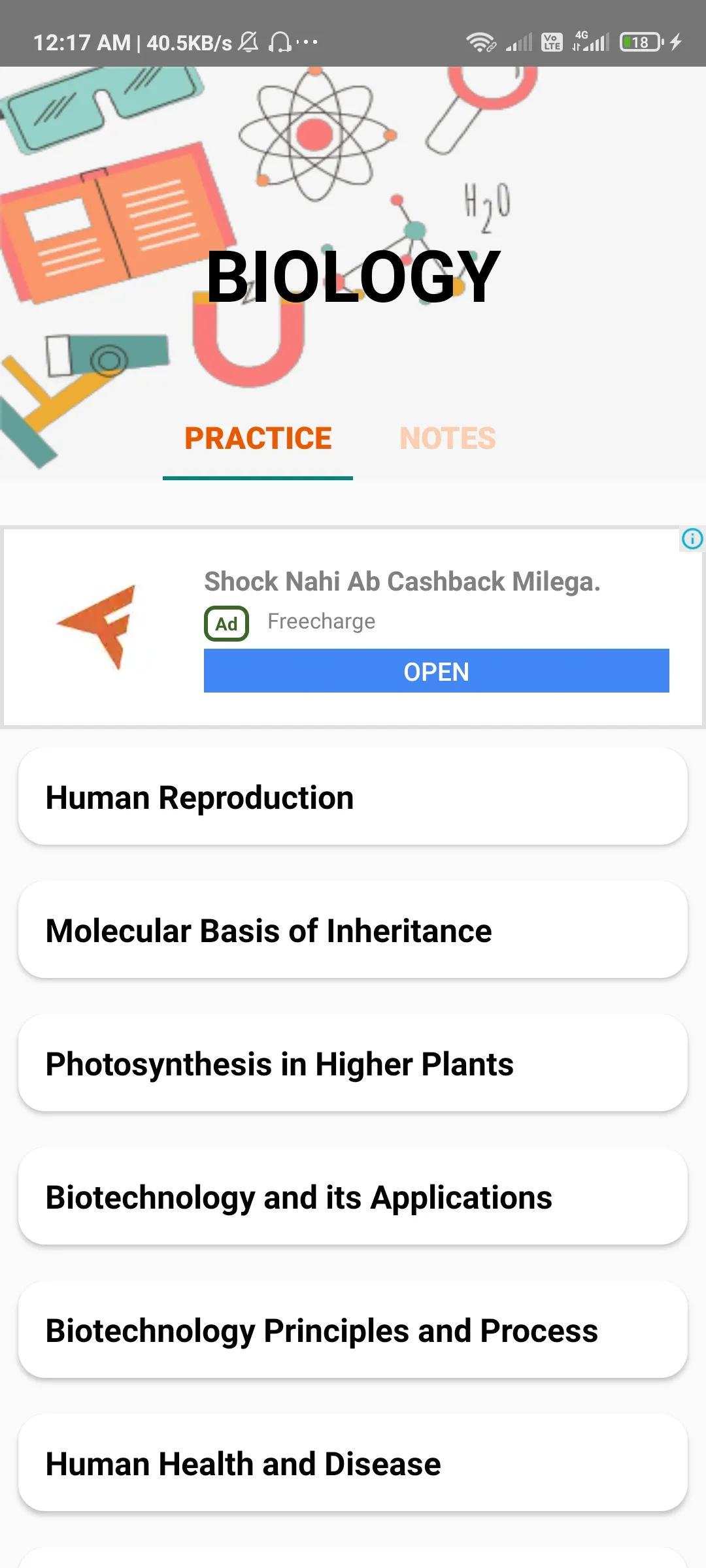Tap the battery indicator showing 18
The image size is (706, 1568).
(639, 42)
